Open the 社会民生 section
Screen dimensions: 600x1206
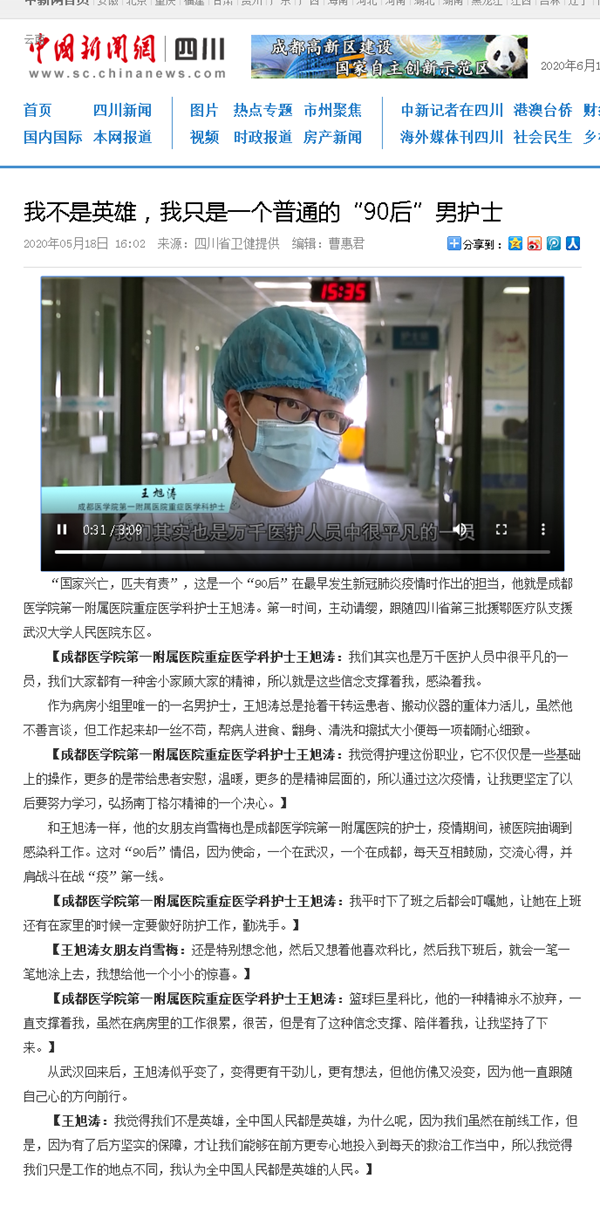pyautogui.click(x=543, y=137)
